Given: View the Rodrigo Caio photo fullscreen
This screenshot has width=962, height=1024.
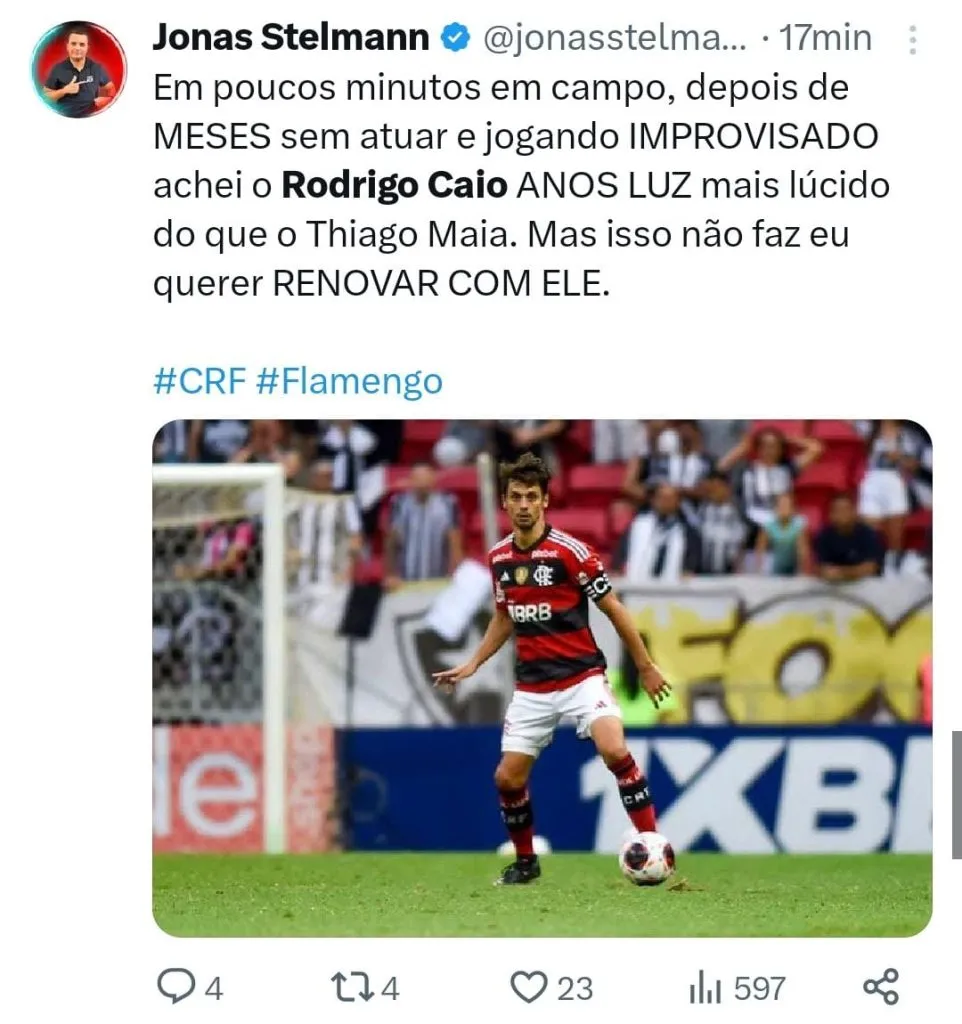Looking at the screenshot, I should 541,677.
